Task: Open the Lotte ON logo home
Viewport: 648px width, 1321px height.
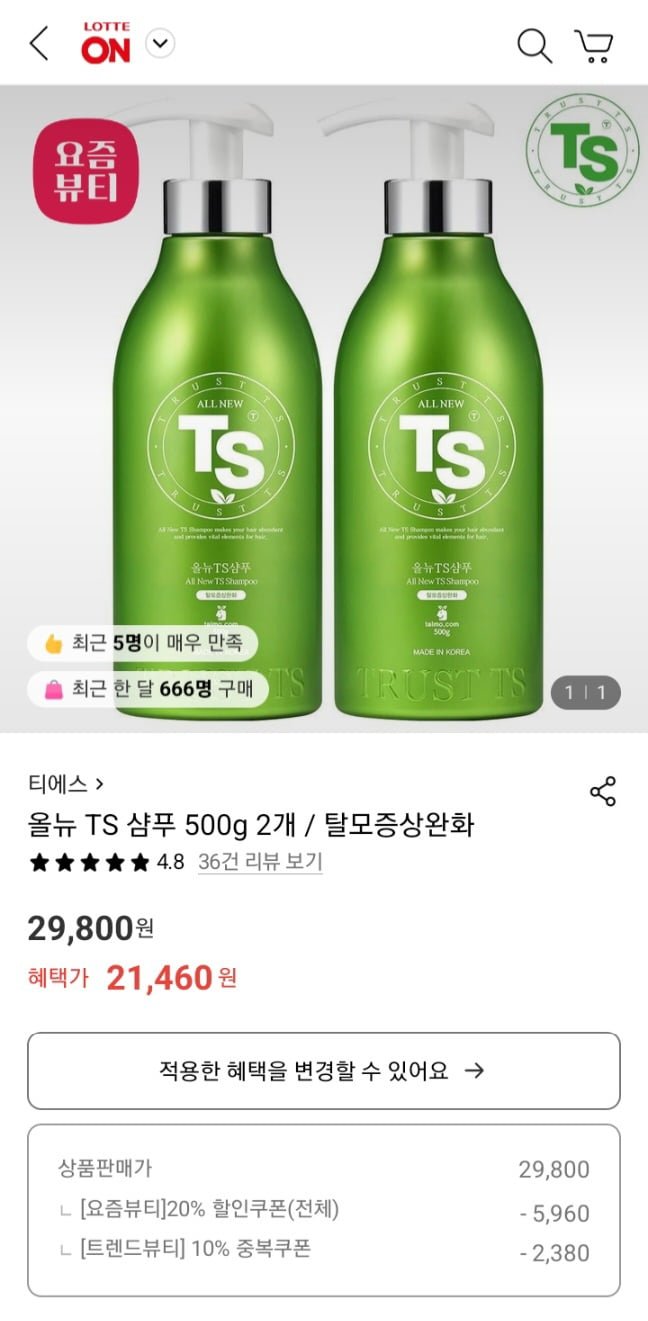Action: point(106,43)
